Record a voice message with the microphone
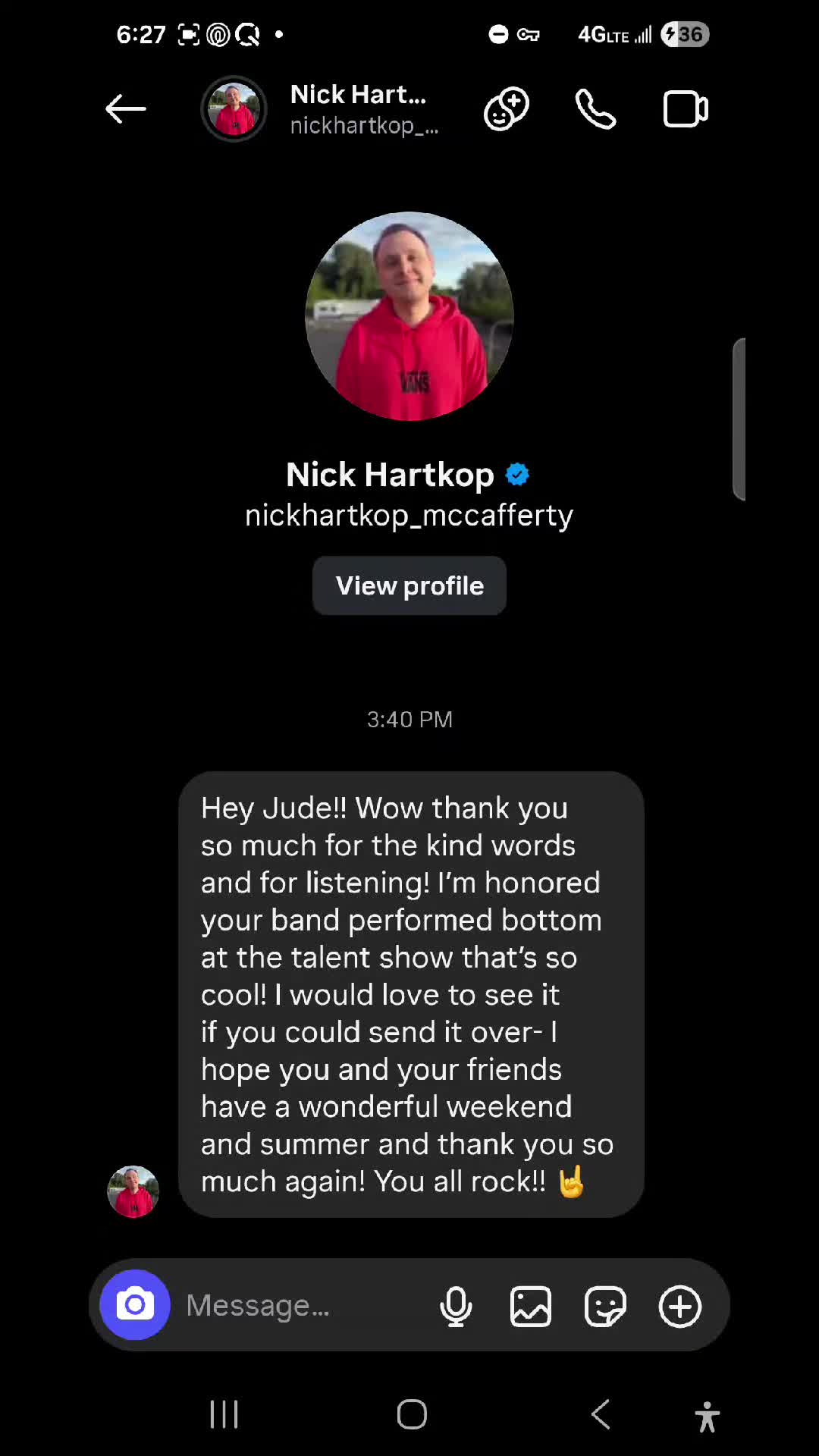819x1456 pixels. (456, 1306)
